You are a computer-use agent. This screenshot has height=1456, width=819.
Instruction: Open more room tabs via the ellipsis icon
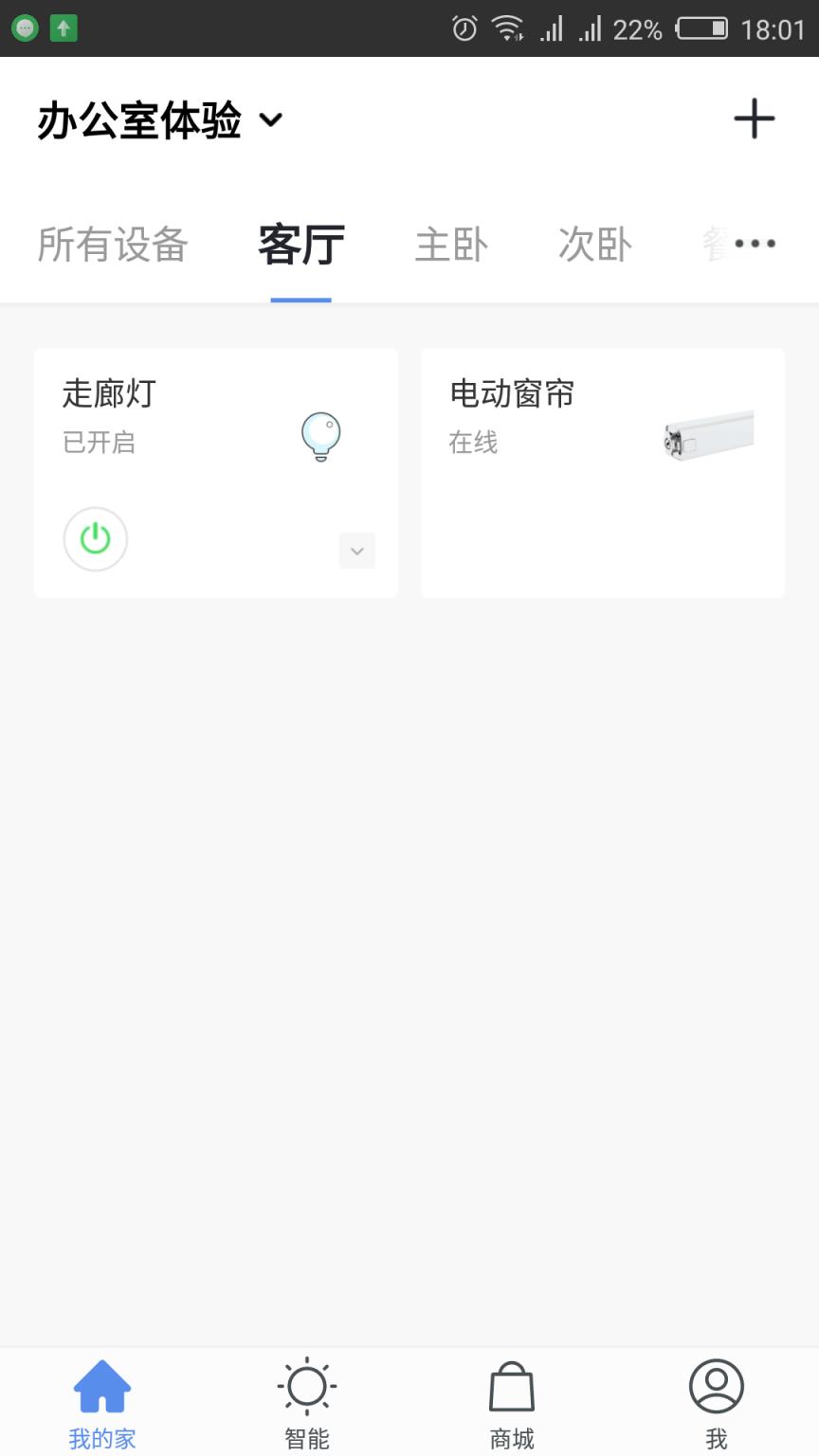pos(754,244)
